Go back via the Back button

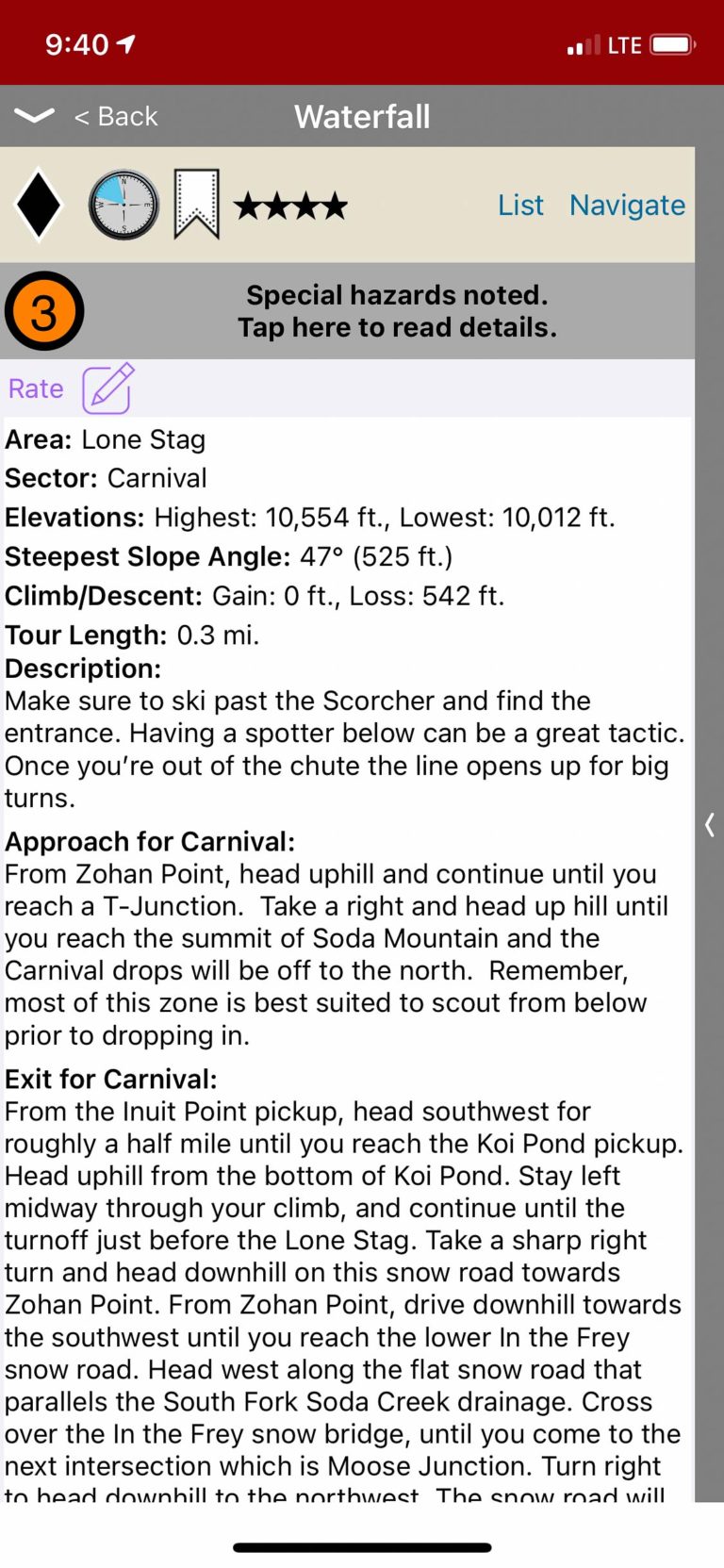(x=116, y=117)
